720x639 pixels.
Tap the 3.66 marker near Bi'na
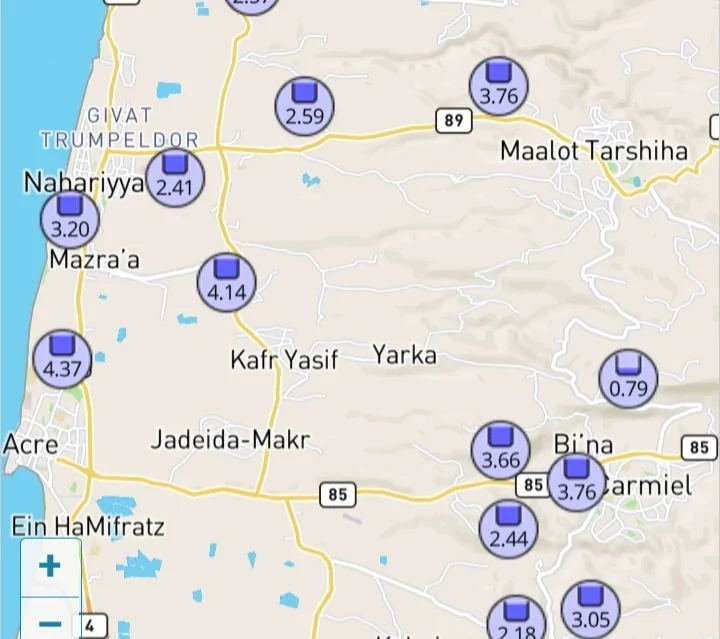click(500, 450)
